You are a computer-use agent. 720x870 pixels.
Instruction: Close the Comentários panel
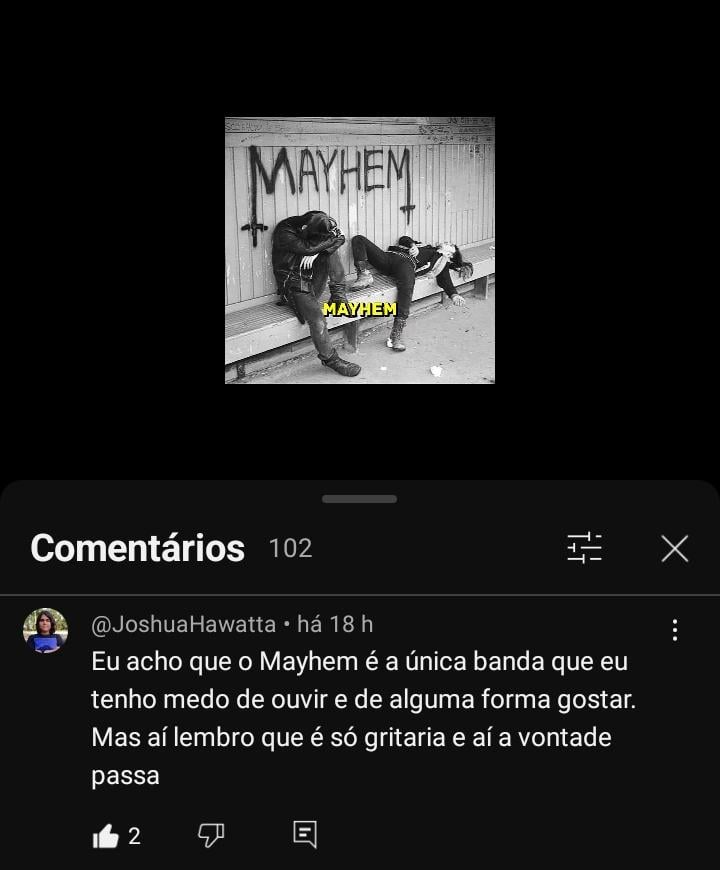[x=675, y=547]
